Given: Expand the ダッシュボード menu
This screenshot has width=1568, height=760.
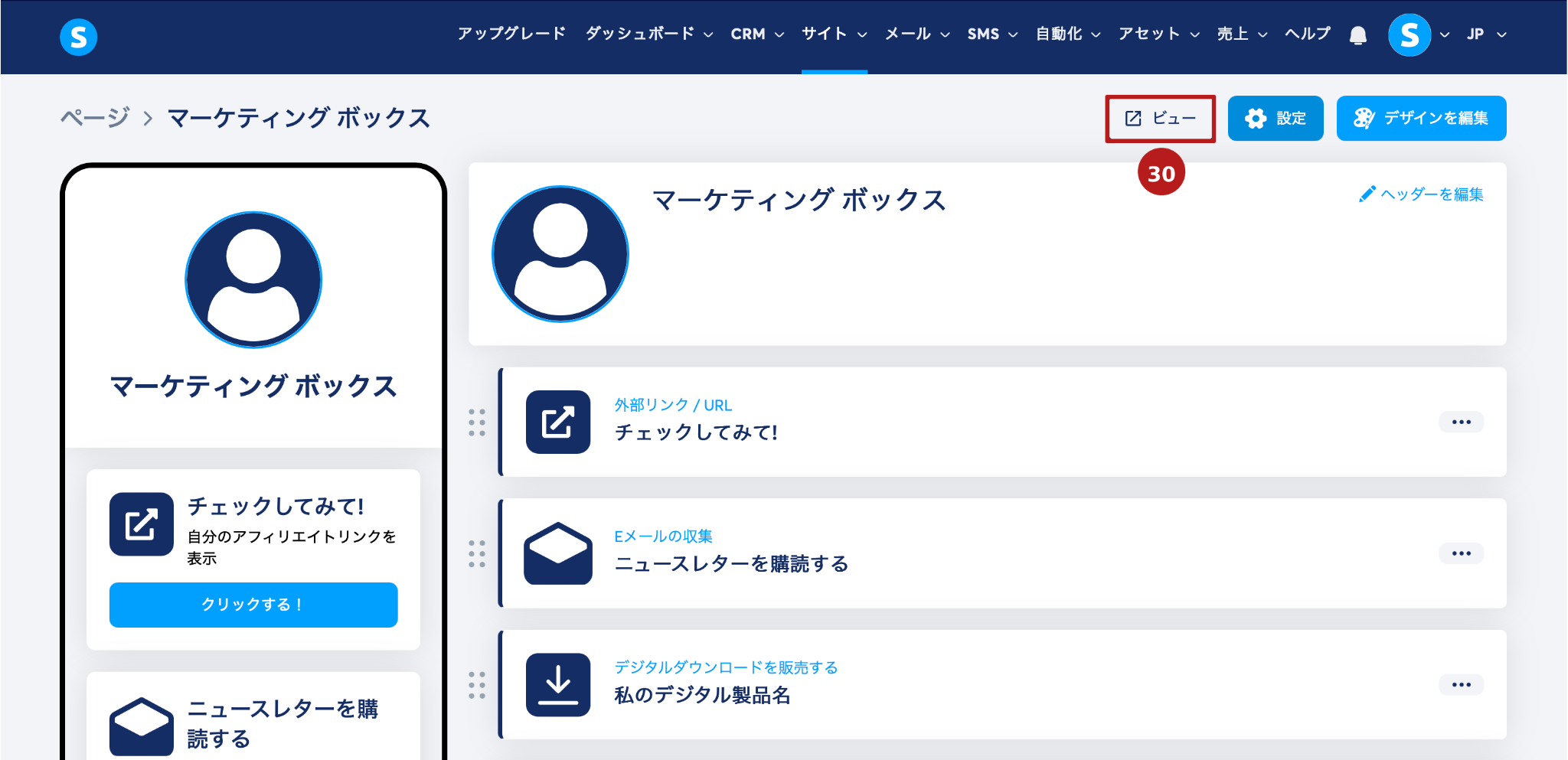Looking at the screenshot, I should (x=648, y=34).
